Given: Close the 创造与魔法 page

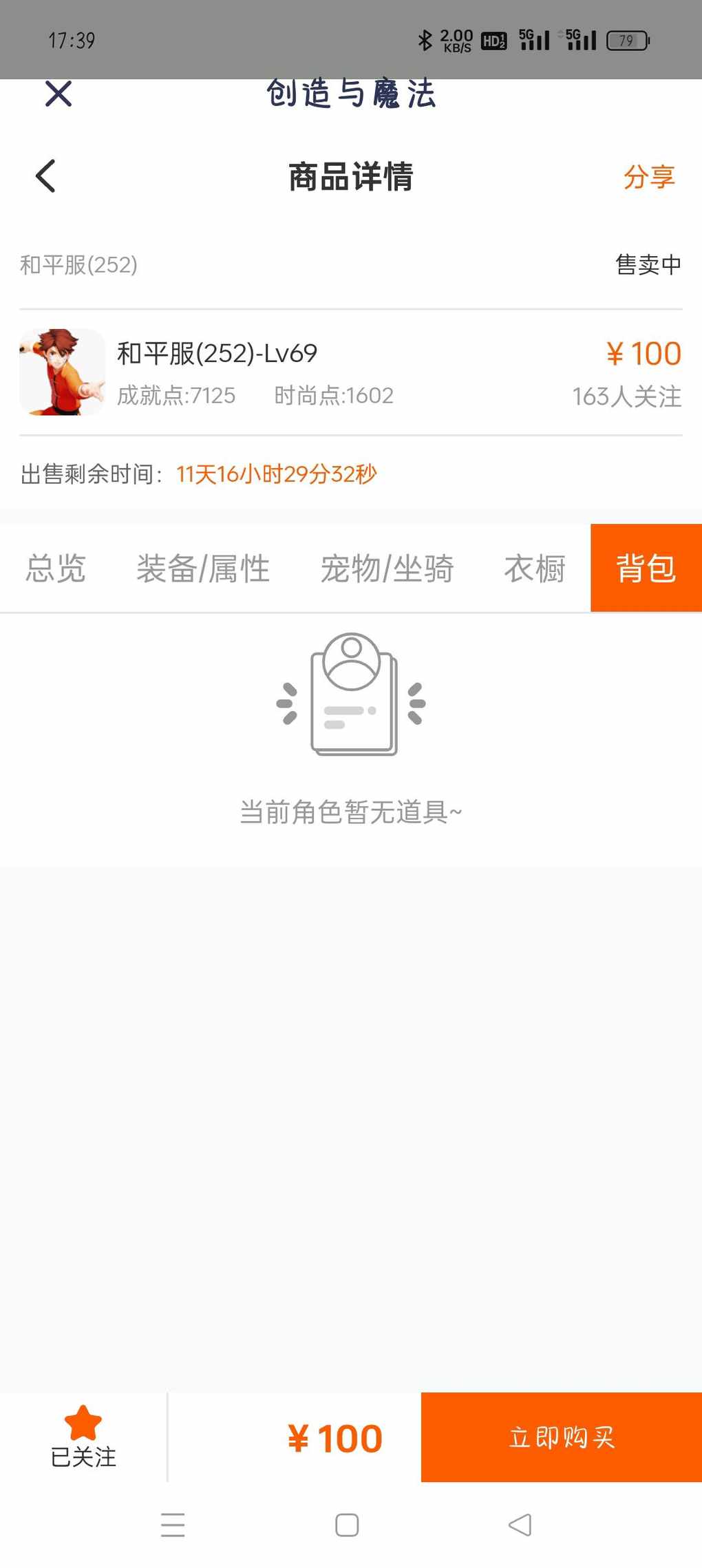Looking at the screenshot, I should [58, 94].
